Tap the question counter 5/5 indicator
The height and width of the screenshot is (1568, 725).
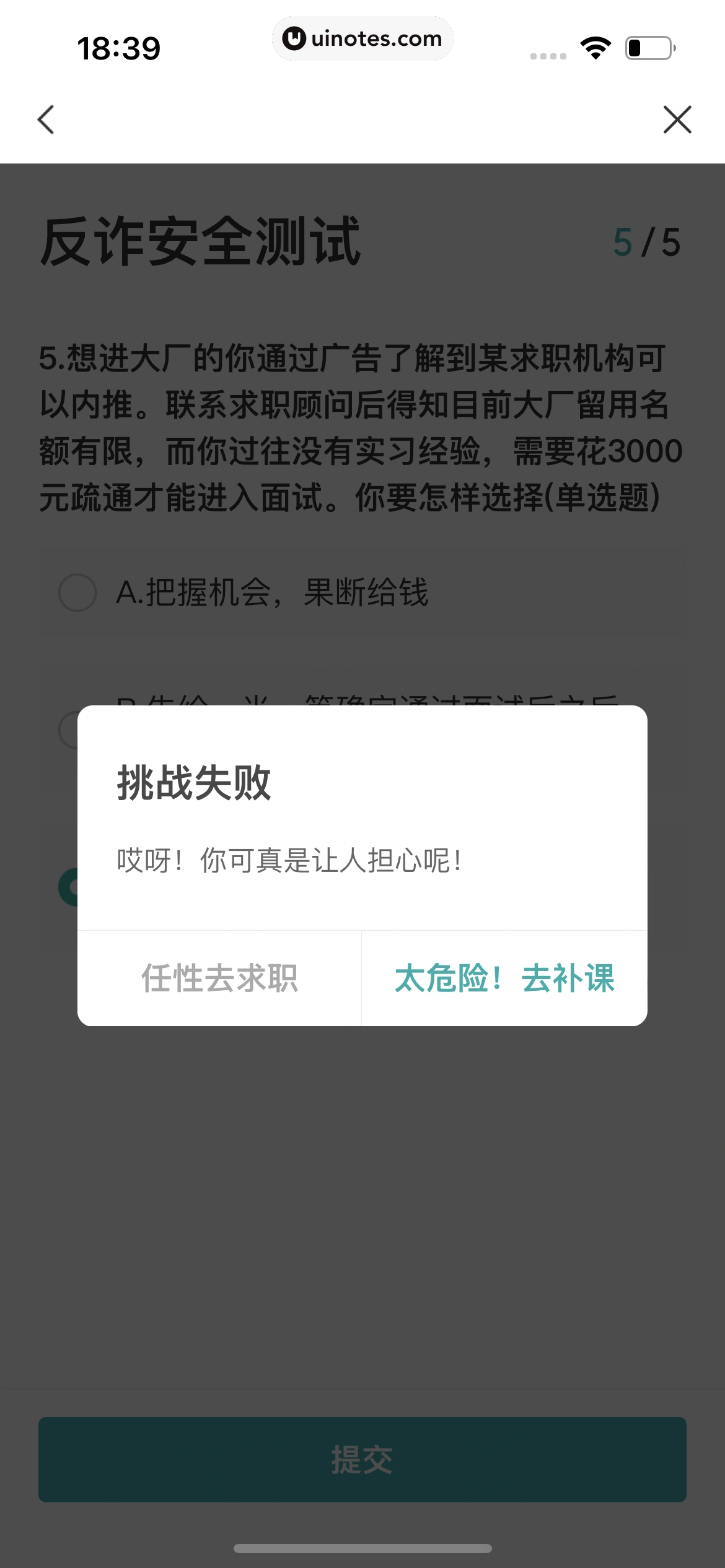[x=647, y=242]
